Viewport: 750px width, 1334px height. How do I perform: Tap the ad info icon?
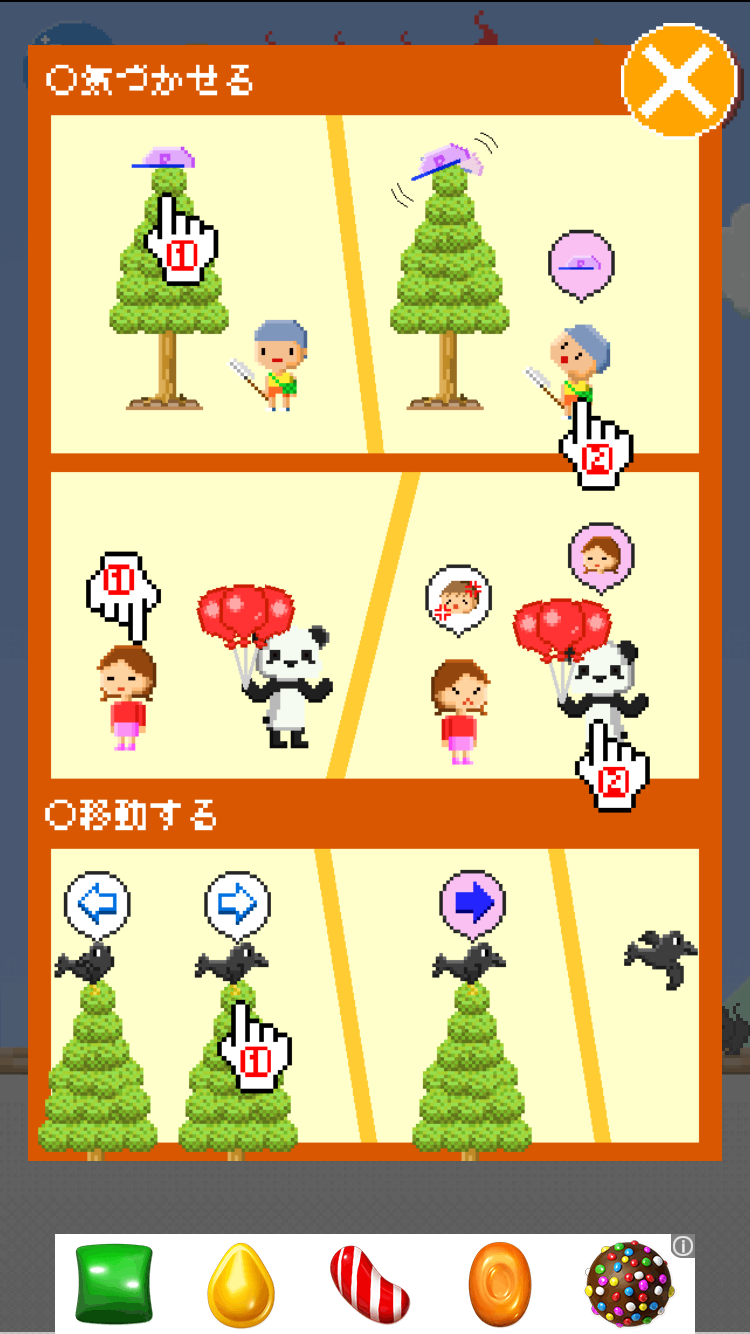[x=683, y=1246]
